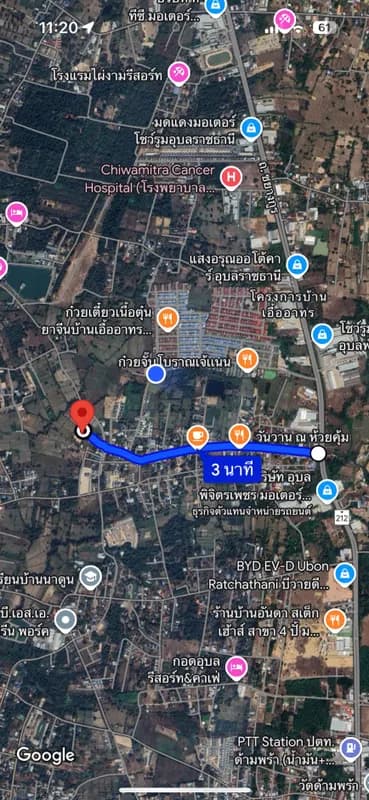
Task: Open the โรงเรียนบ้านนาดูน school marker
Action: pos(91,578)
